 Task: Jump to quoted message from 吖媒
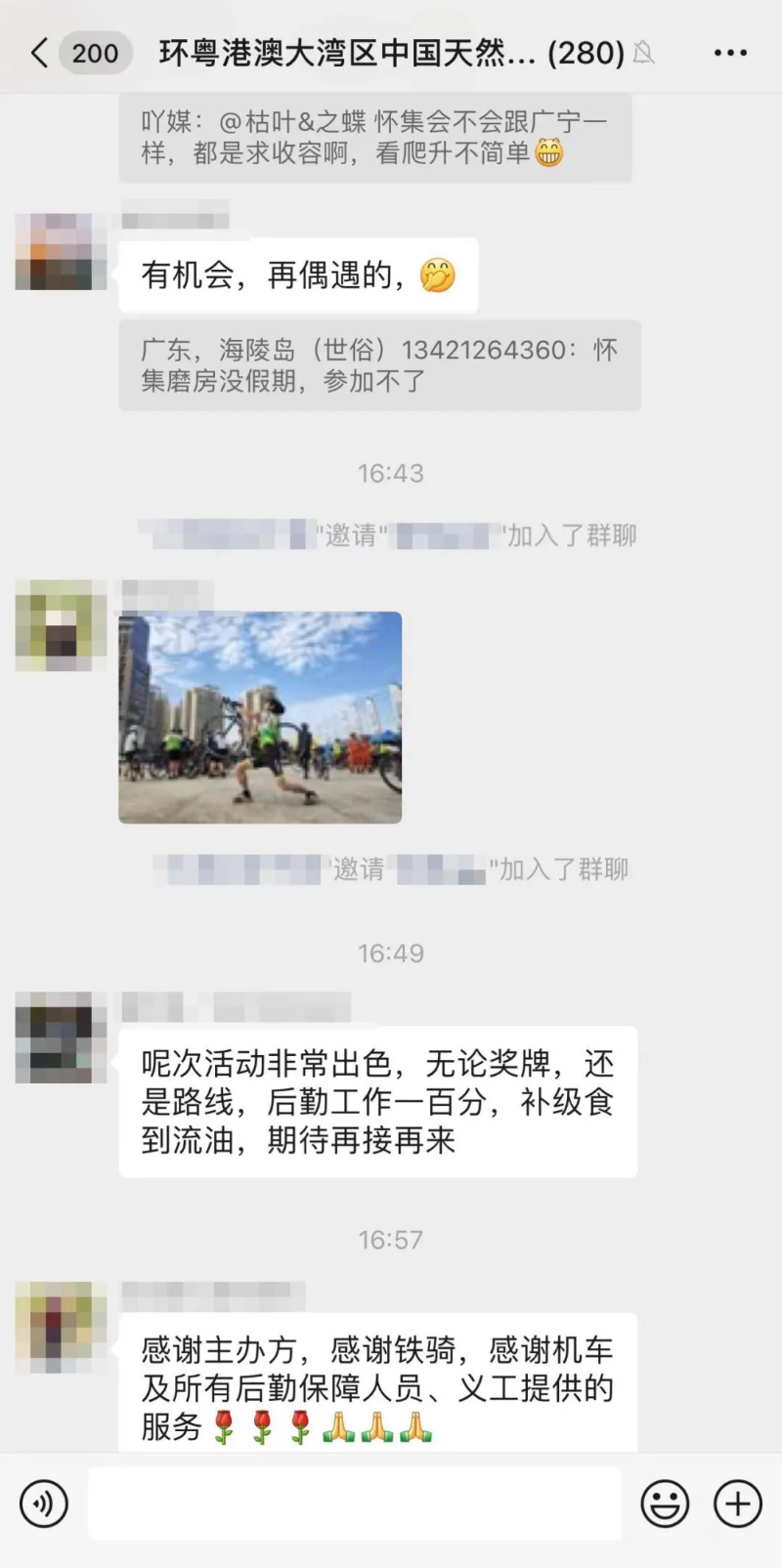375,138
